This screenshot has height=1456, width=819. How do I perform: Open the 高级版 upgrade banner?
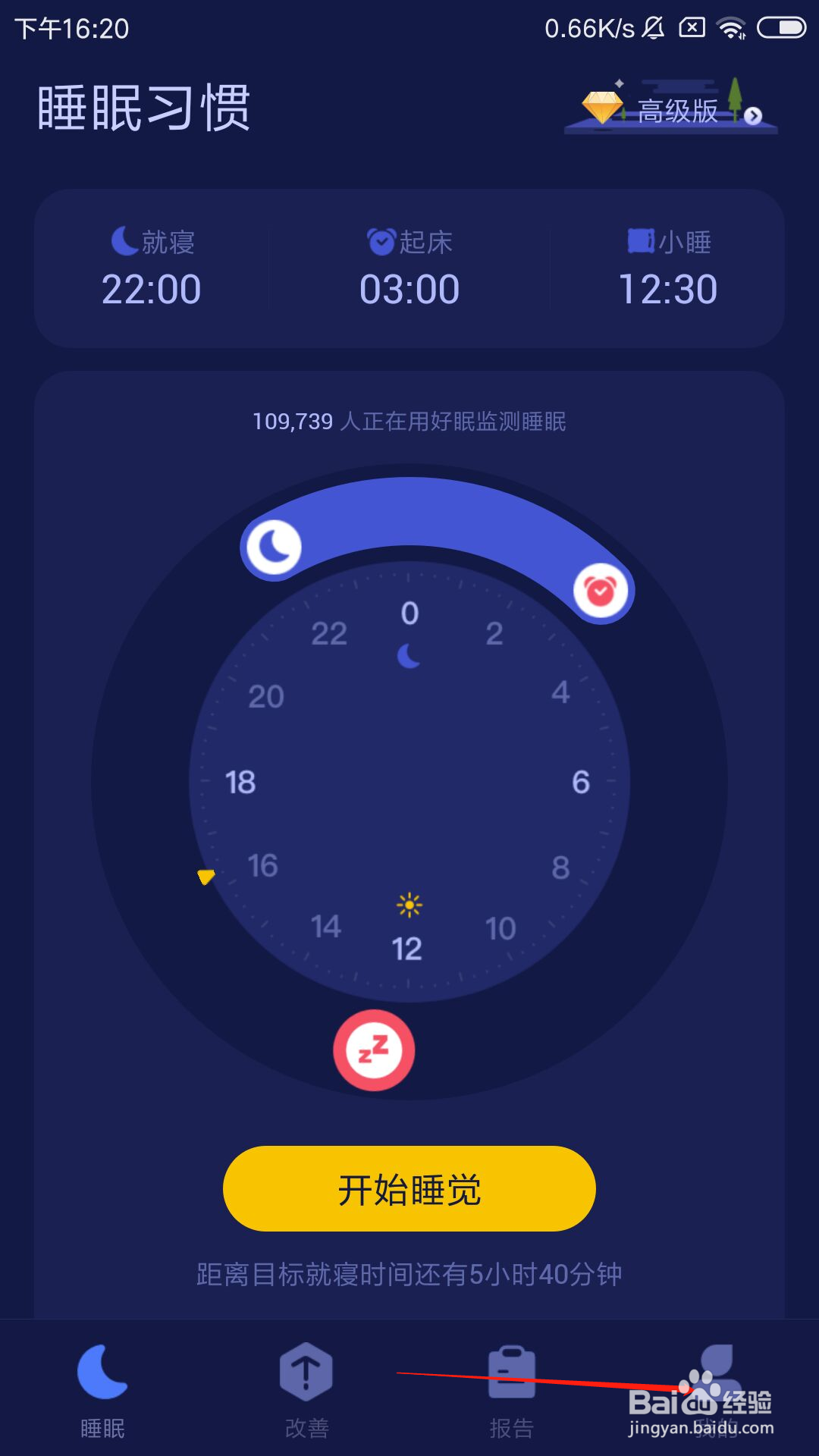point(670,108)
